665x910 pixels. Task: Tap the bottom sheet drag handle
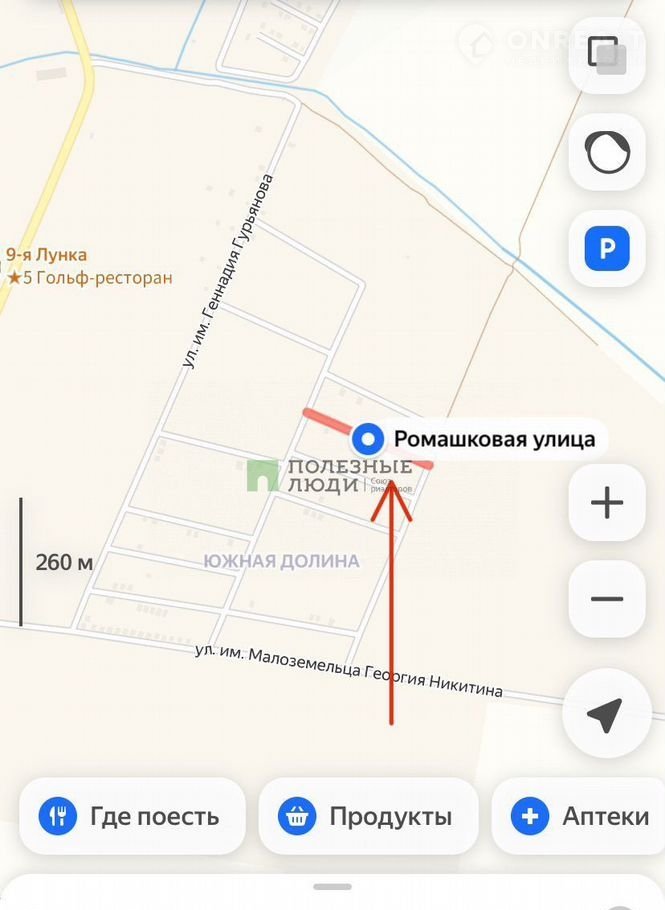332,886
